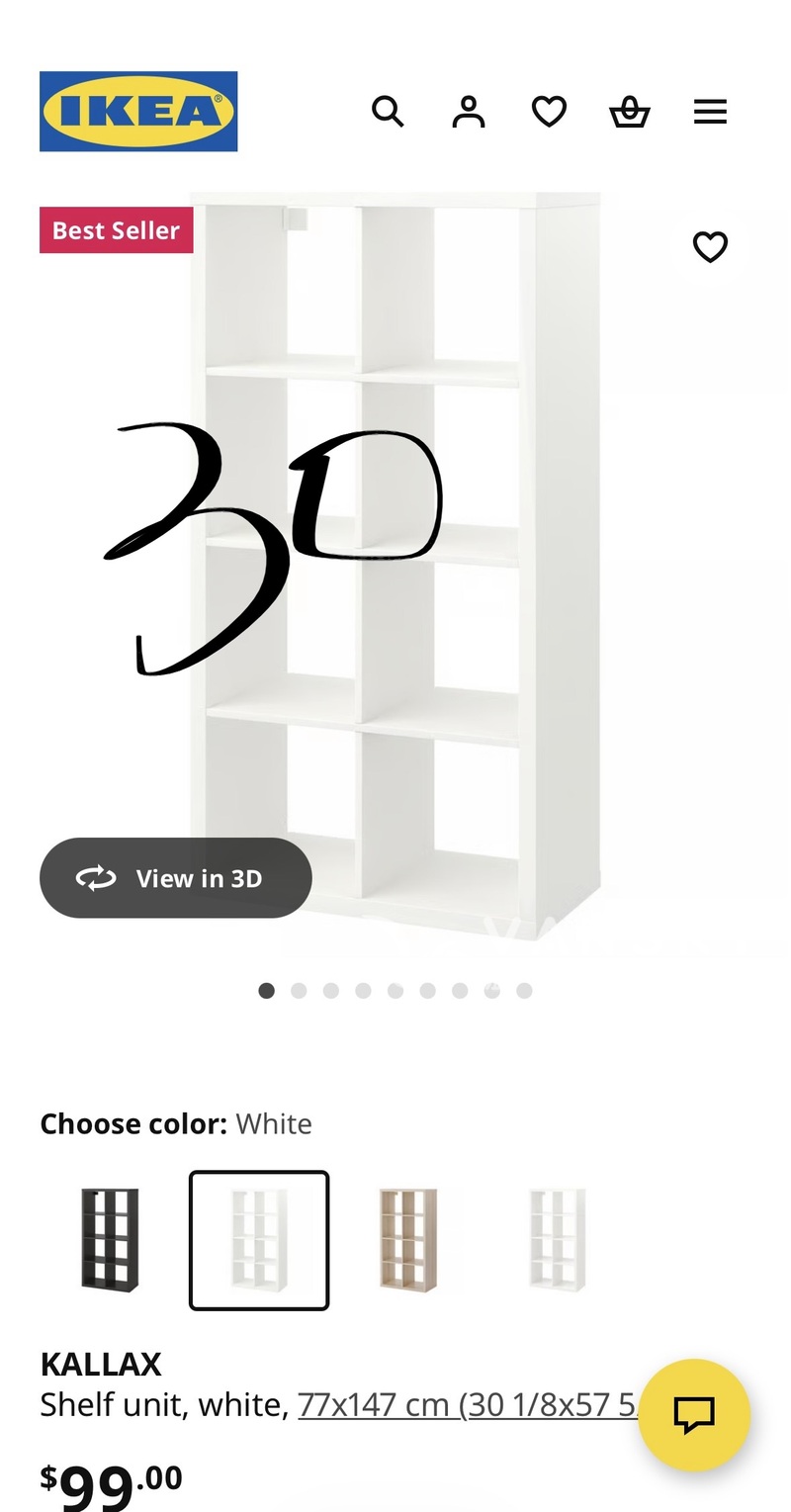Open the chat bubble icon
The height and width of the screenshot is (1512, 791).
694,1416
